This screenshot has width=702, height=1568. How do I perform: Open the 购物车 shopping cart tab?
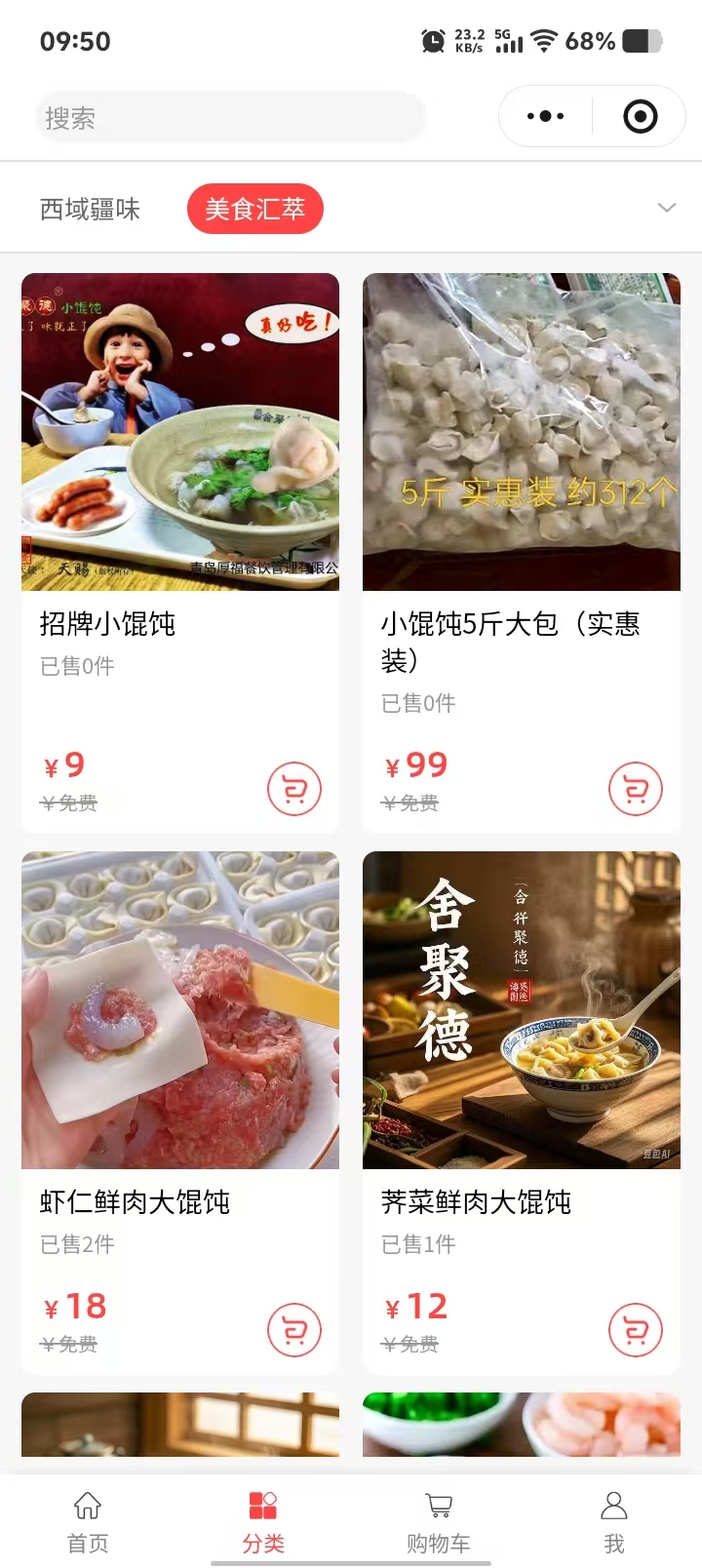point(439,1521)
